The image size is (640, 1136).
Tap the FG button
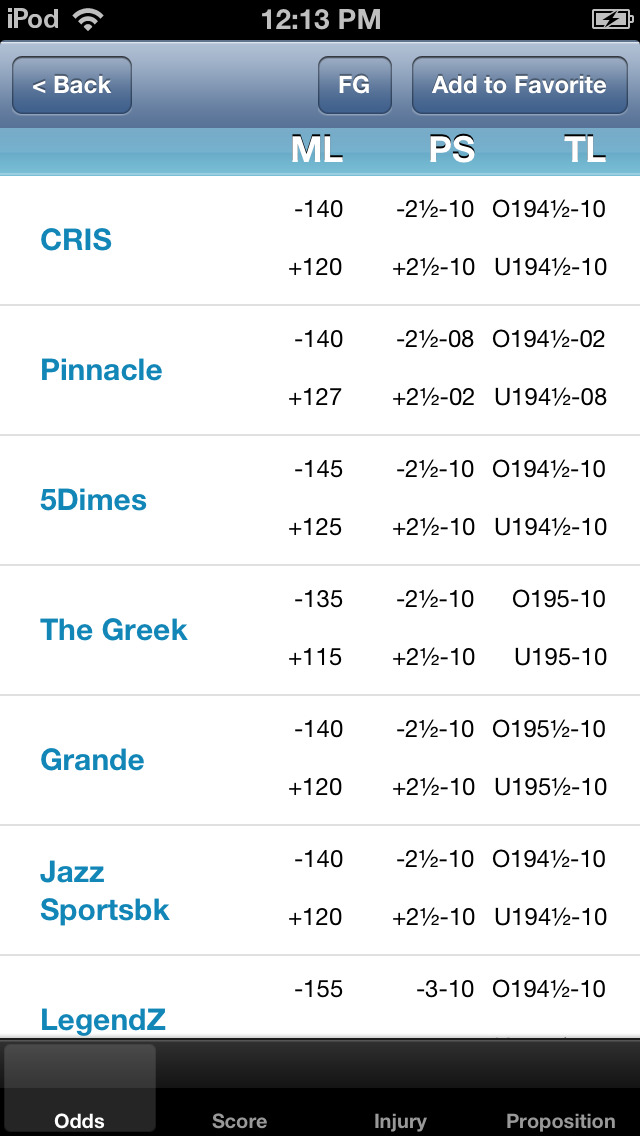(354, 85)
